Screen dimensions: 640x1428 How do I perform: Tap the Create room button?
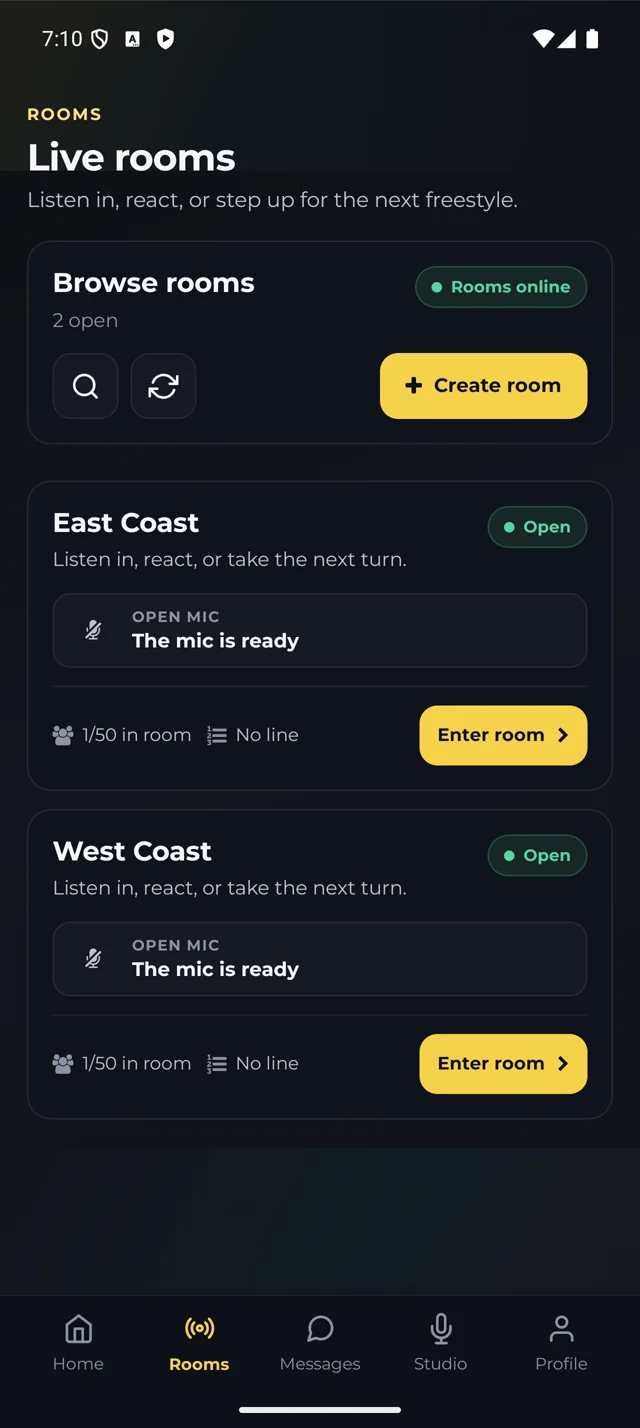coord(483,386)
